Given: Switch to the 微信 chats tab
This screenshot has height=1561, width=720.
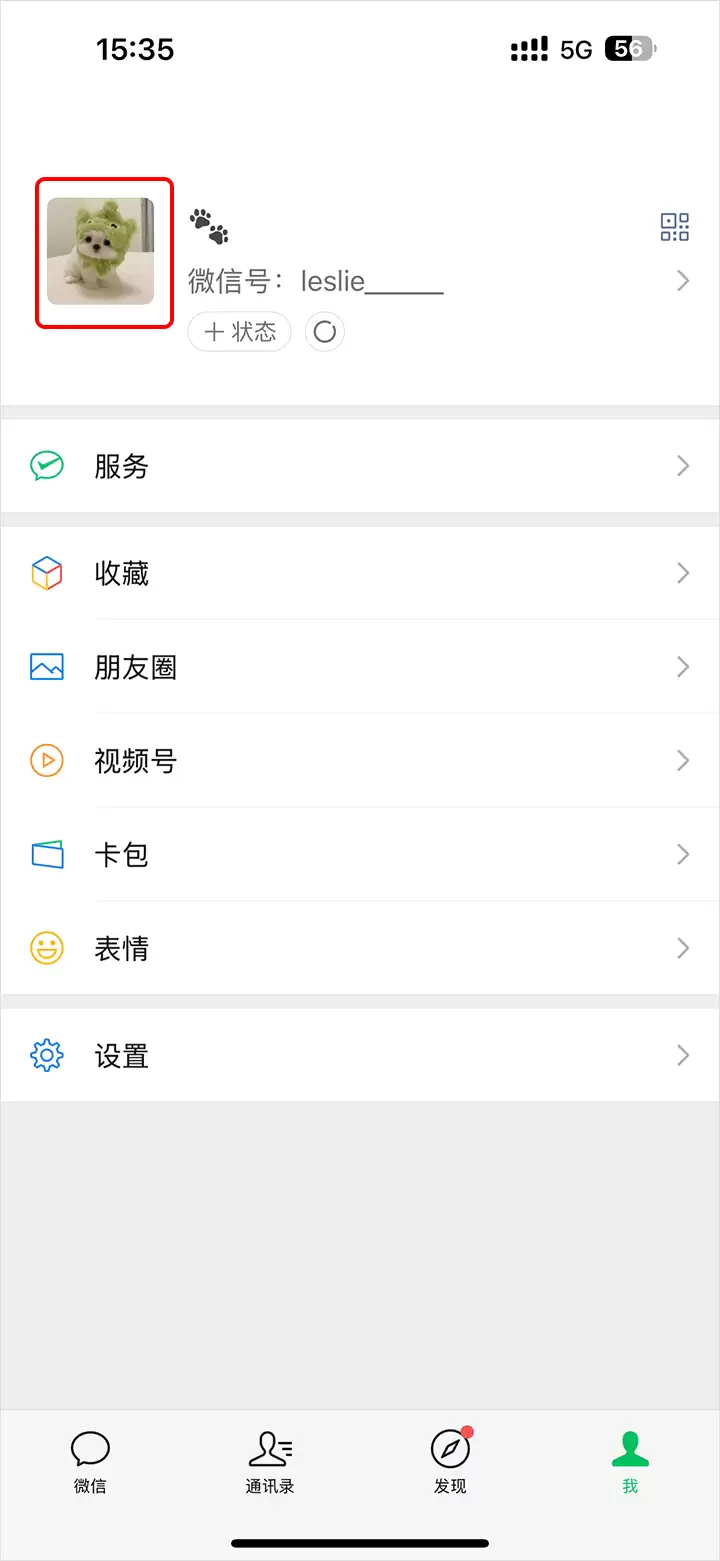Looking at the screenshot, I should tap(90, 1461).
